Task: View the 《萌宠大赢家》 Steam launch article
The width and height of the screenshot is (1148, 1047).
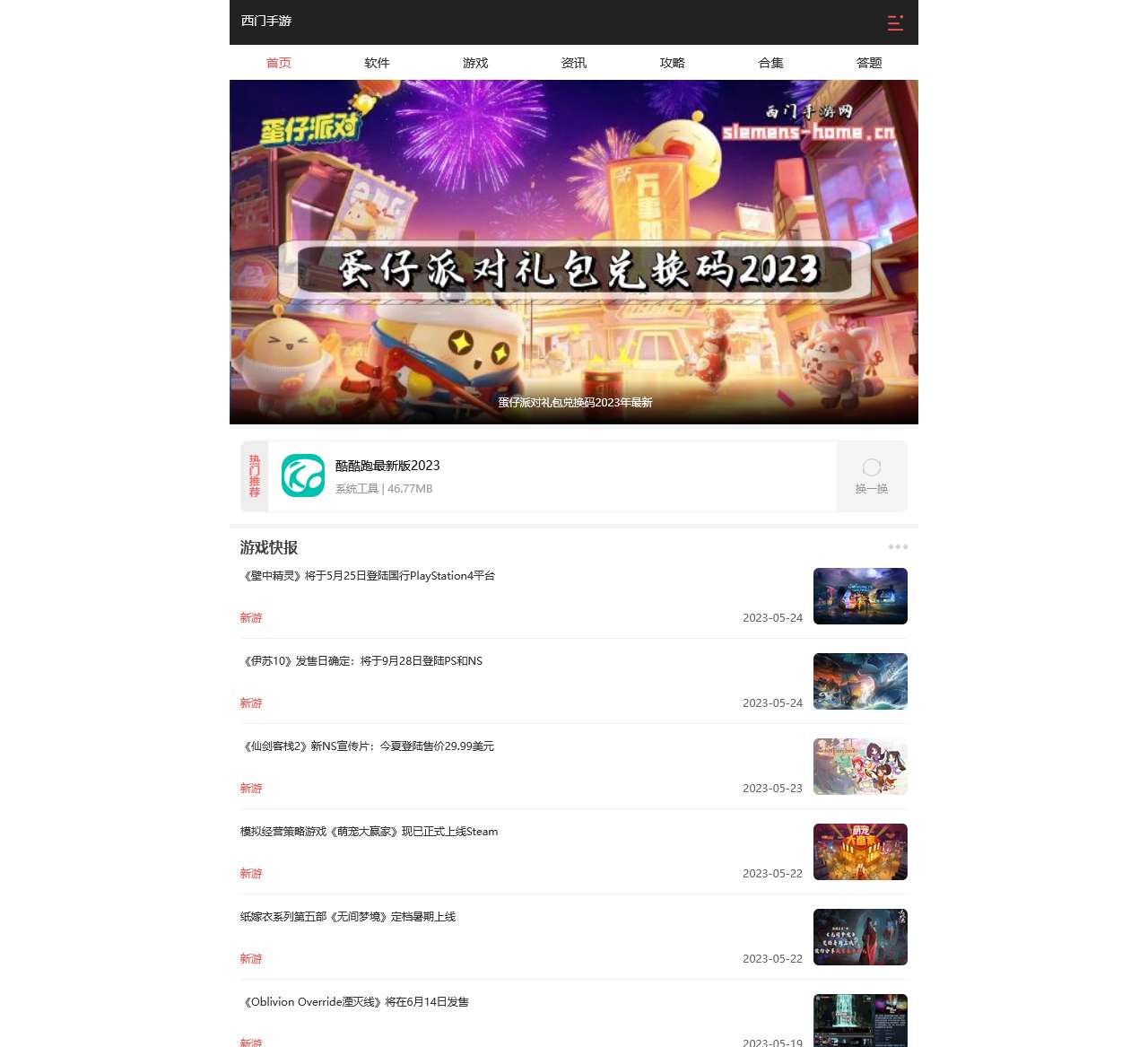Action: tap(369, 832)
